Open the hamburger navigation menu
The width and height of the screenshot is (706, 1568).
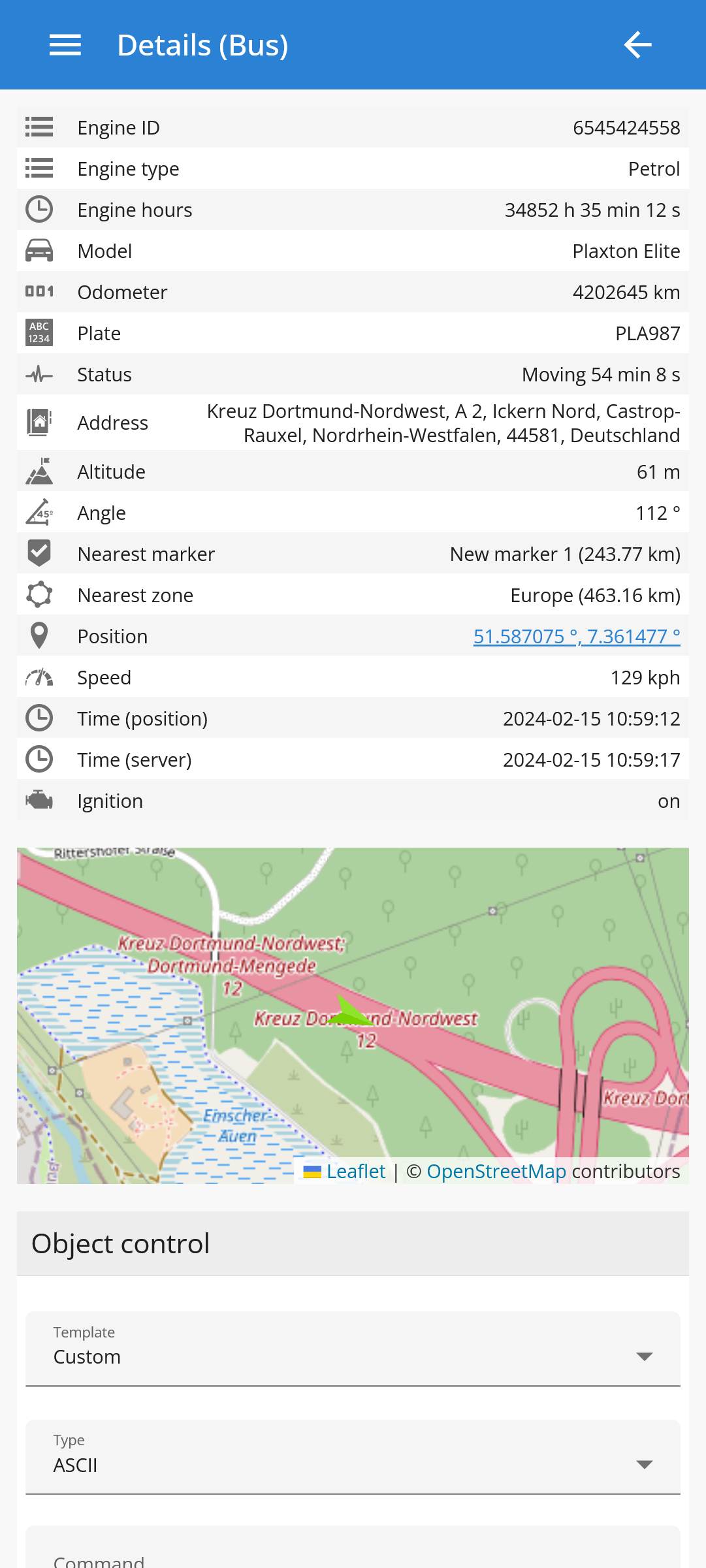65,45
